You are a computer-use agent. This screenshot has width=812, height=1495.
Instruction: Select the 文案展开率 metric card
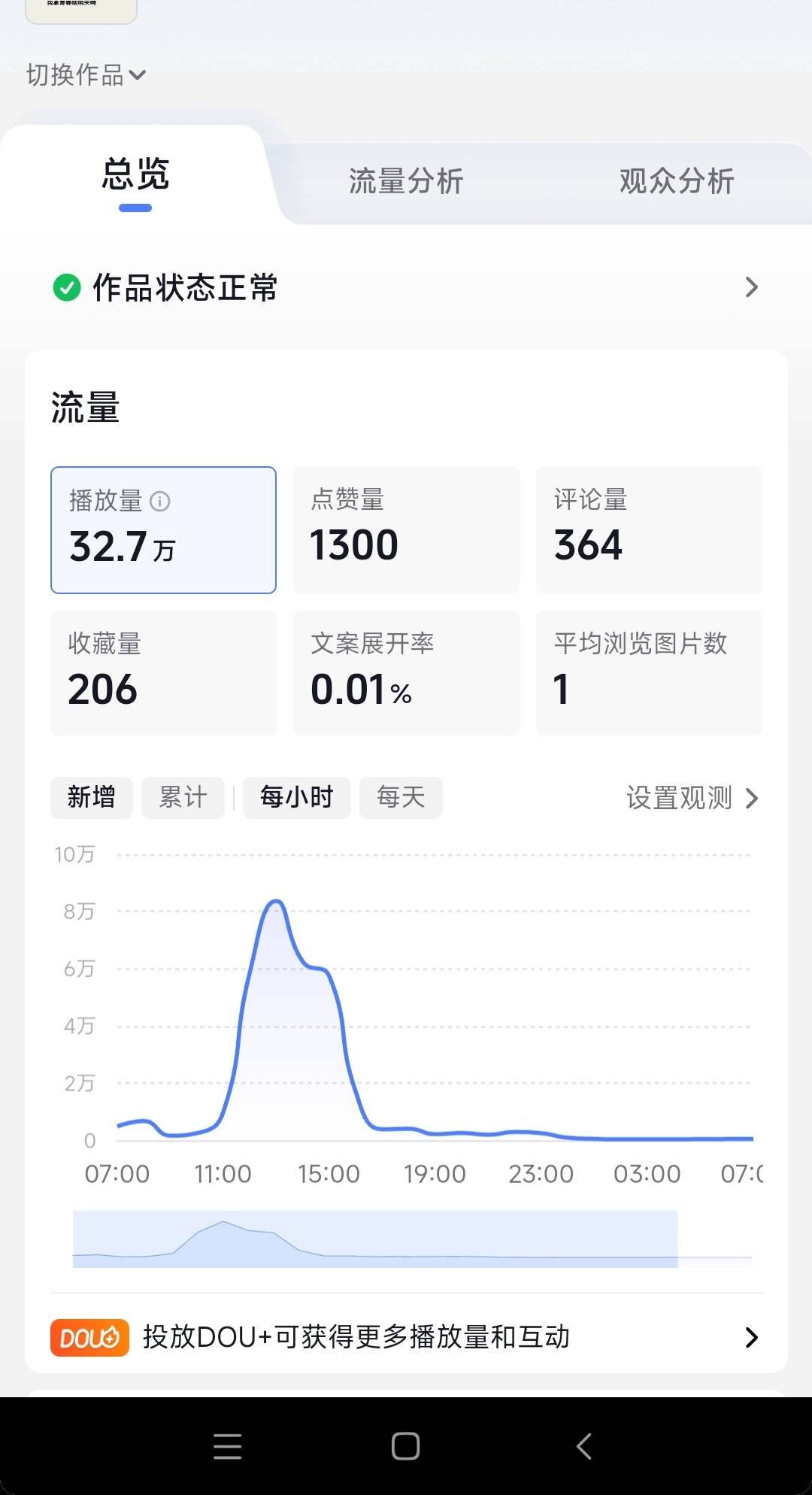point(406,673)
